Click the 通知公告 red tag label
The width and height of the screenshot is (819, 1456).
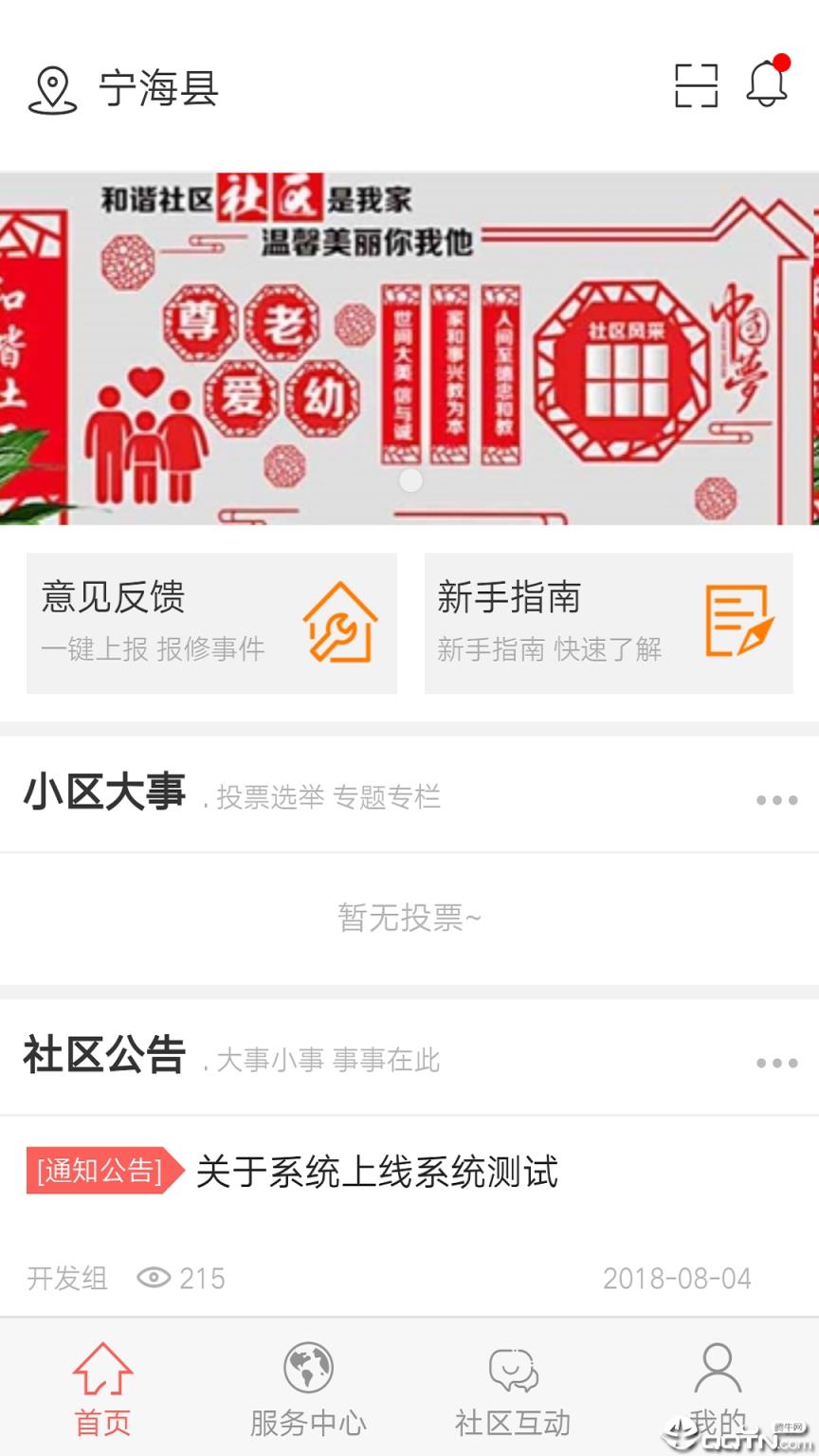[x=99, y=1173]
